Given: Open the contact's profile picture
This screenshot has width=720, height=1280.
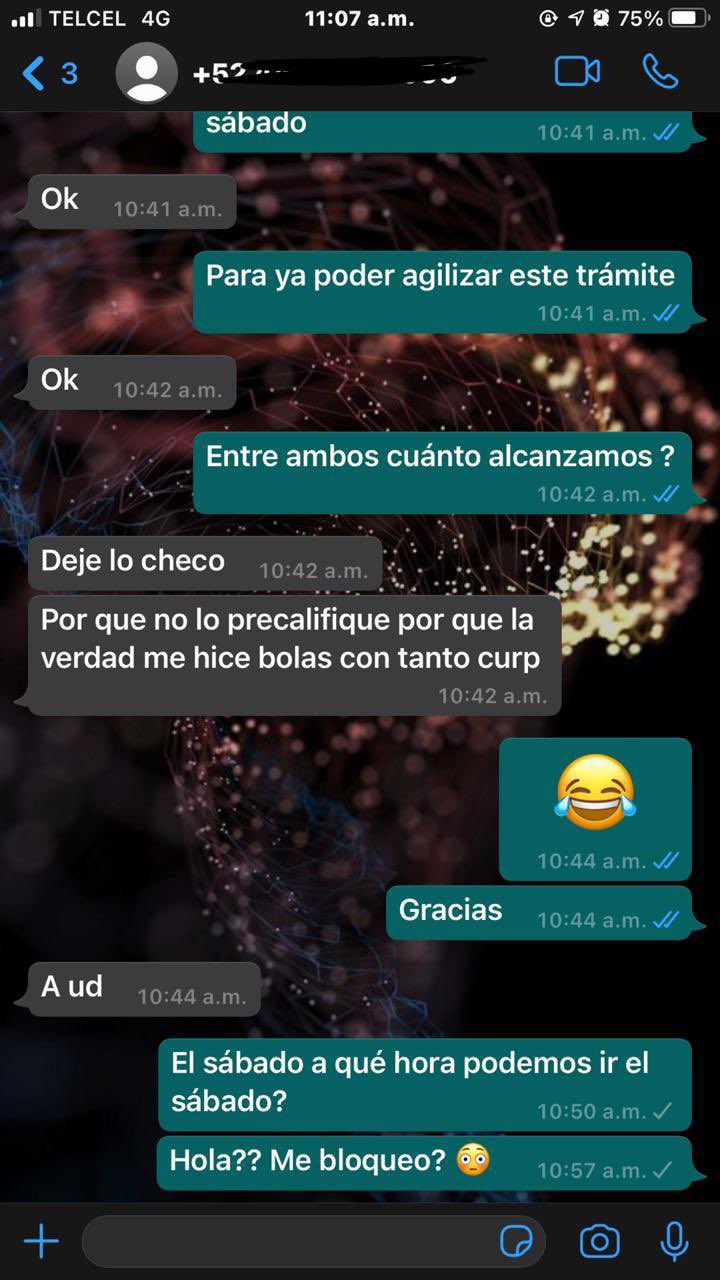Looking at the screenshot, I should pyautogui.click(x=146, y=73).
